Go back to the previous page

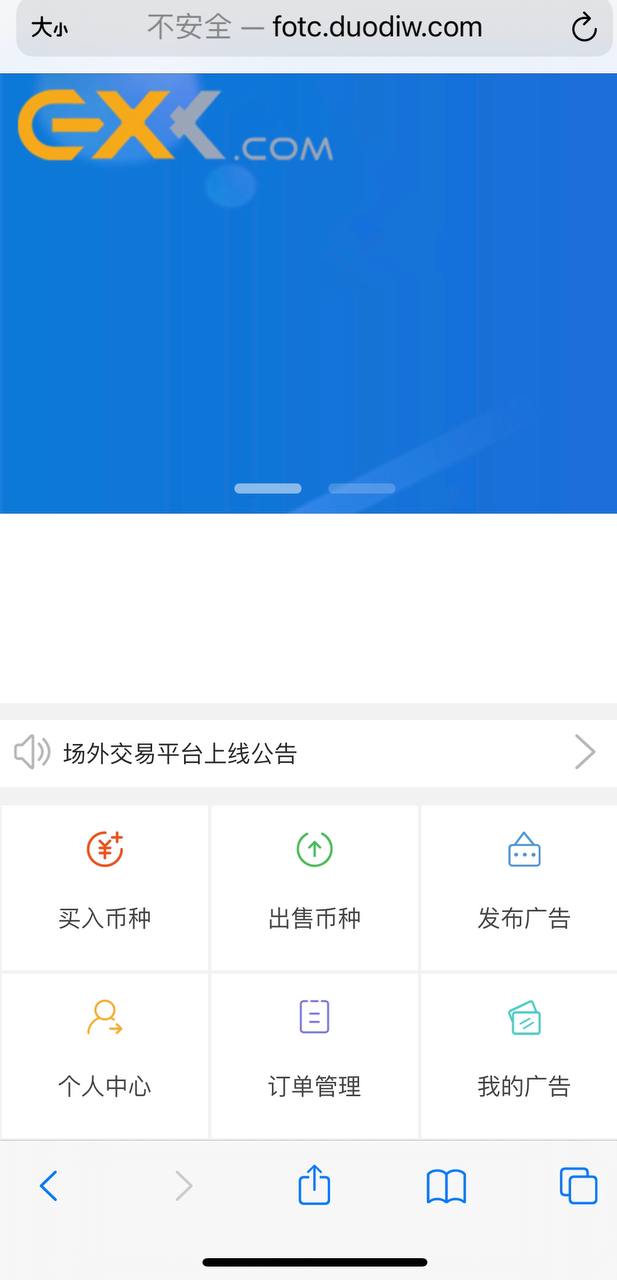point(48,1186)
